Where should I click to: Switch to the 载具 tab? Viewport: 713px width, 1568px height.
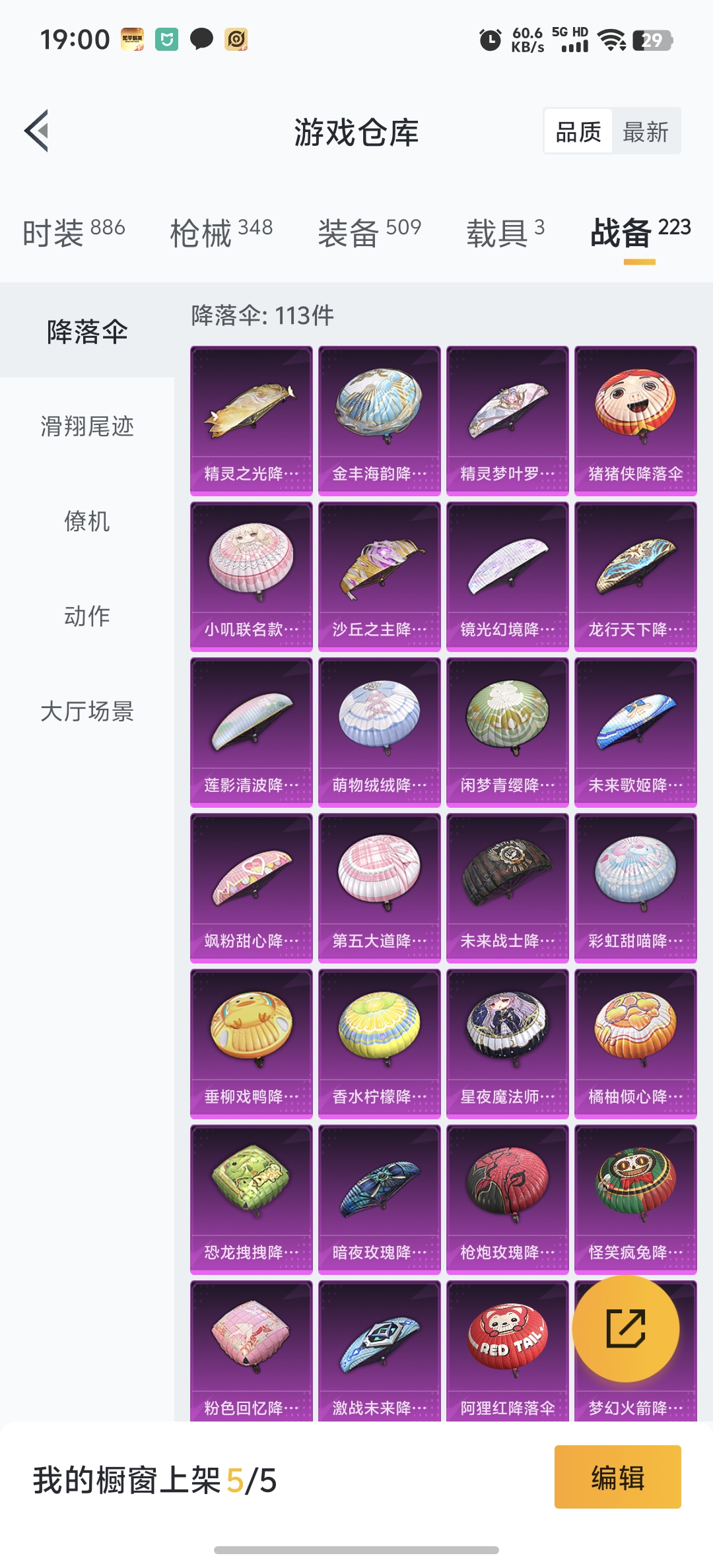[506, 232]
